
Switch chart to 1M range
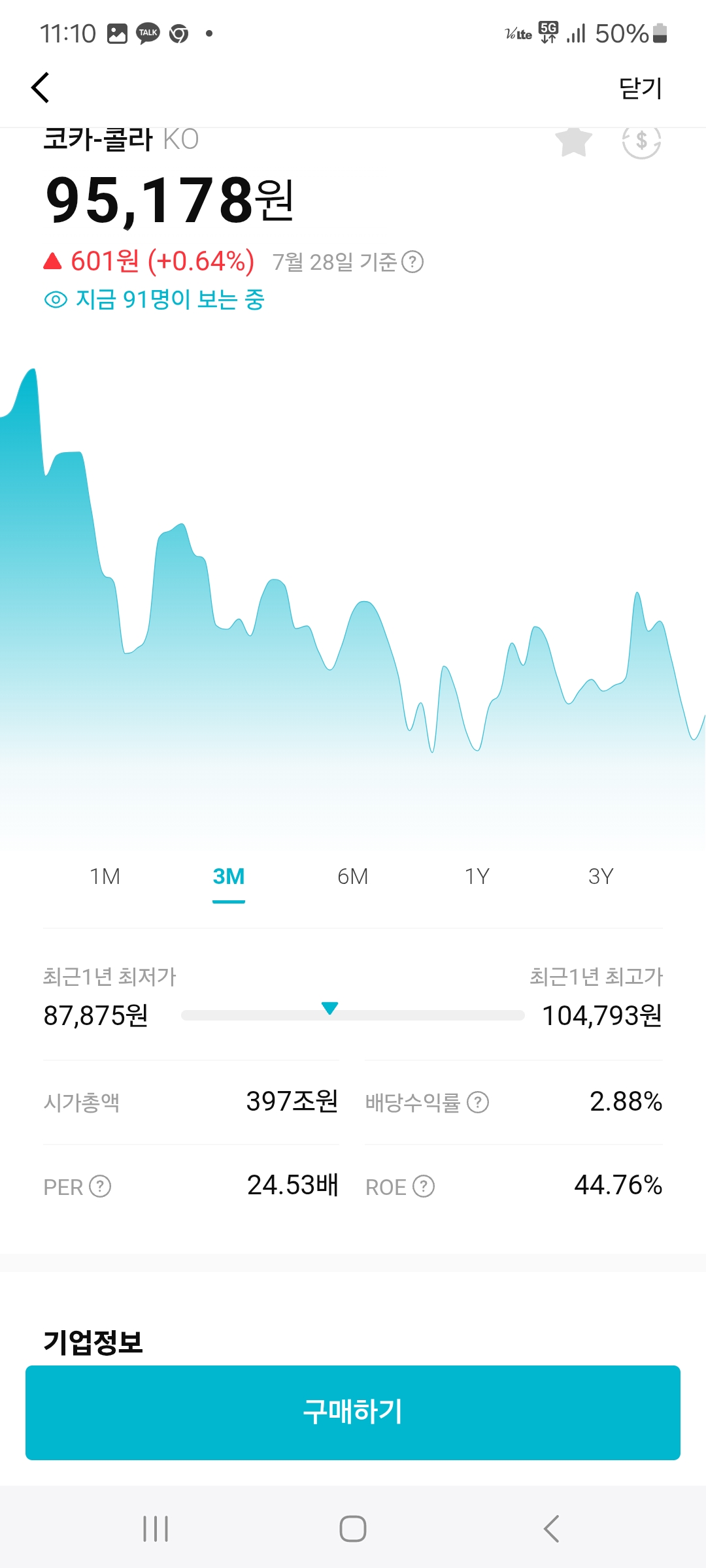tap(105, 876)
